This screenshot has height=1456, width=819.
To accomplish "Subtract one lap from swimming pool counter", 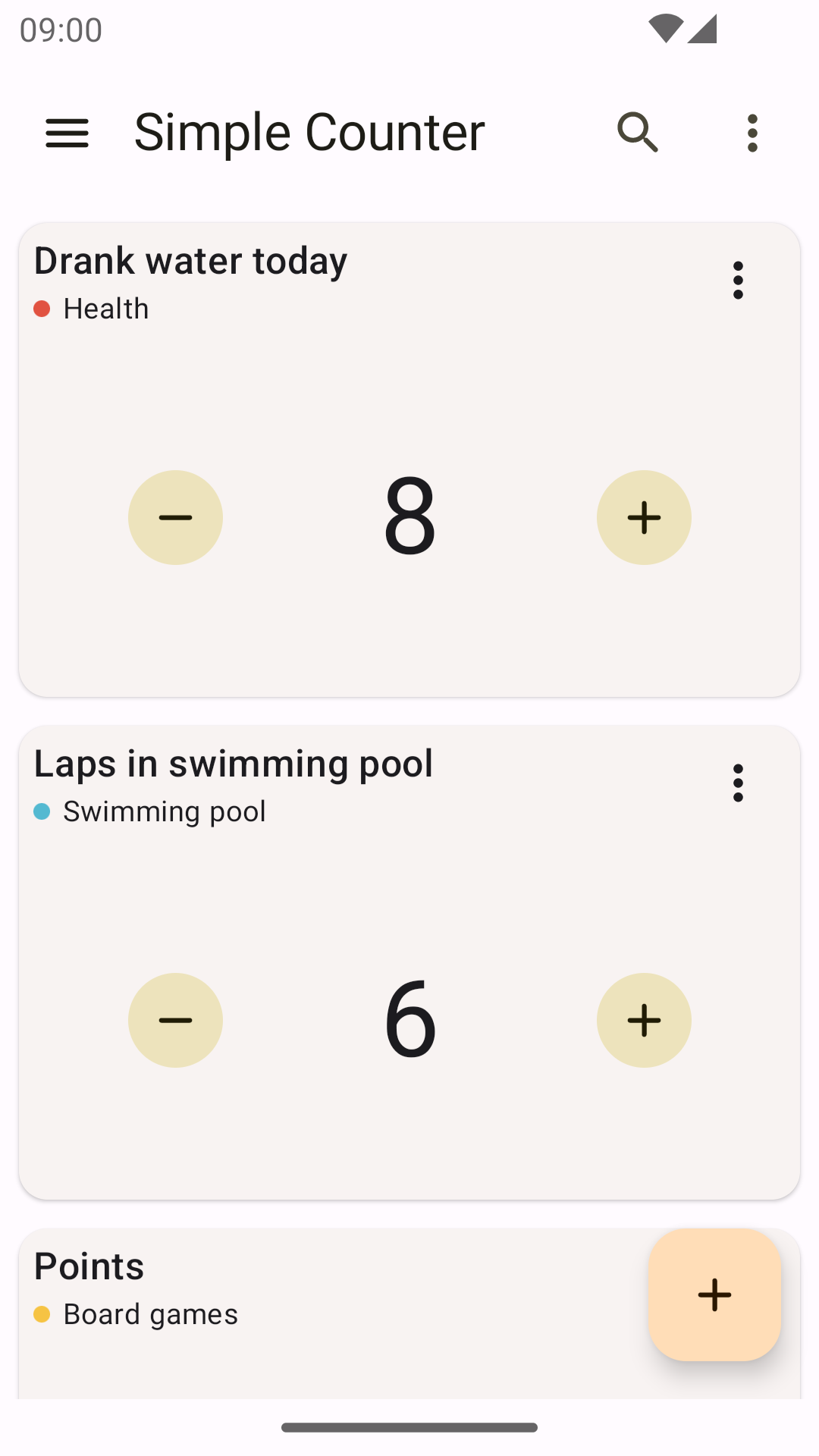I will pos(175,1021).
